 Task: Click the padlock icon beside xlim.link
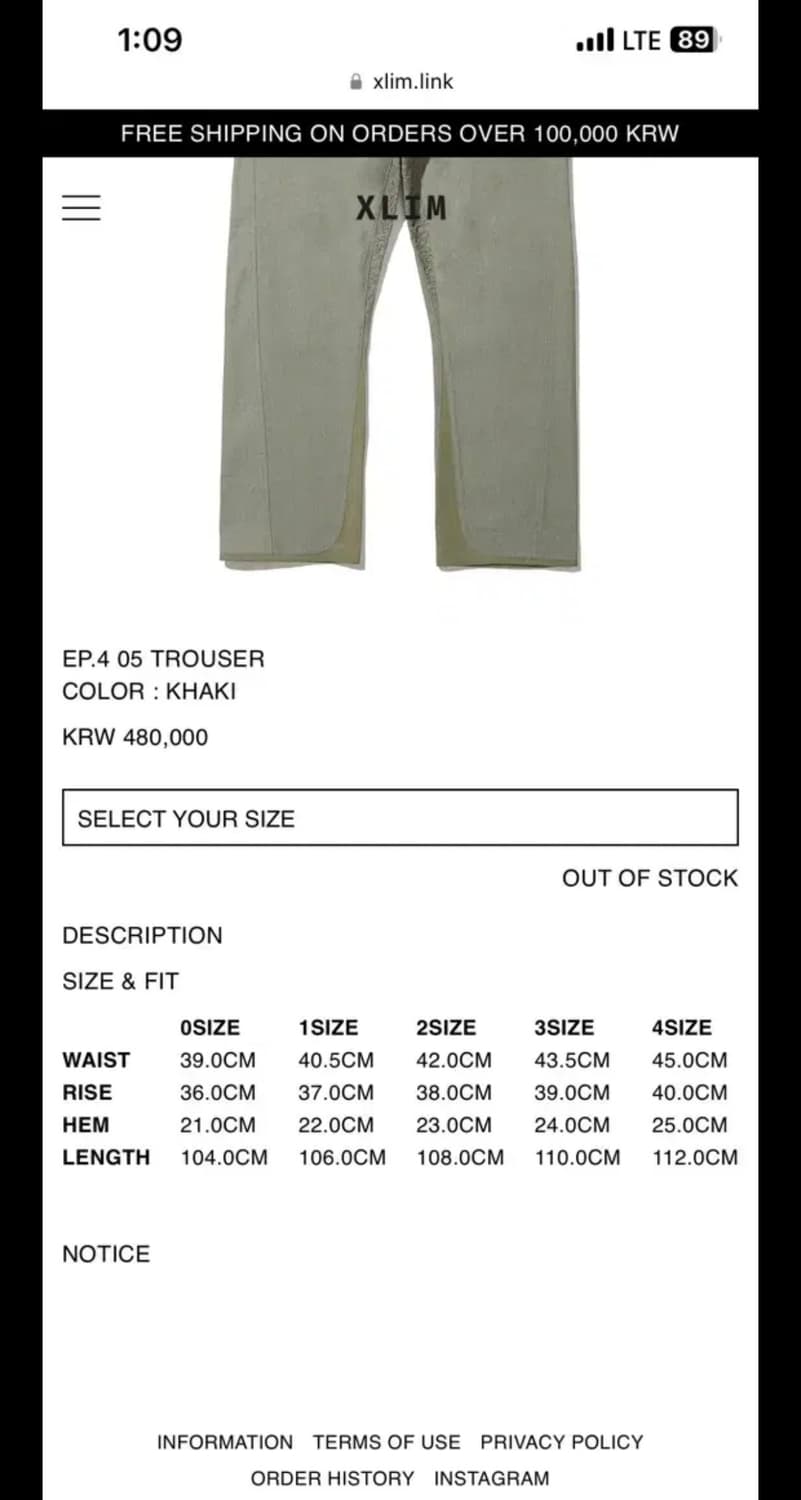(354, 81)
